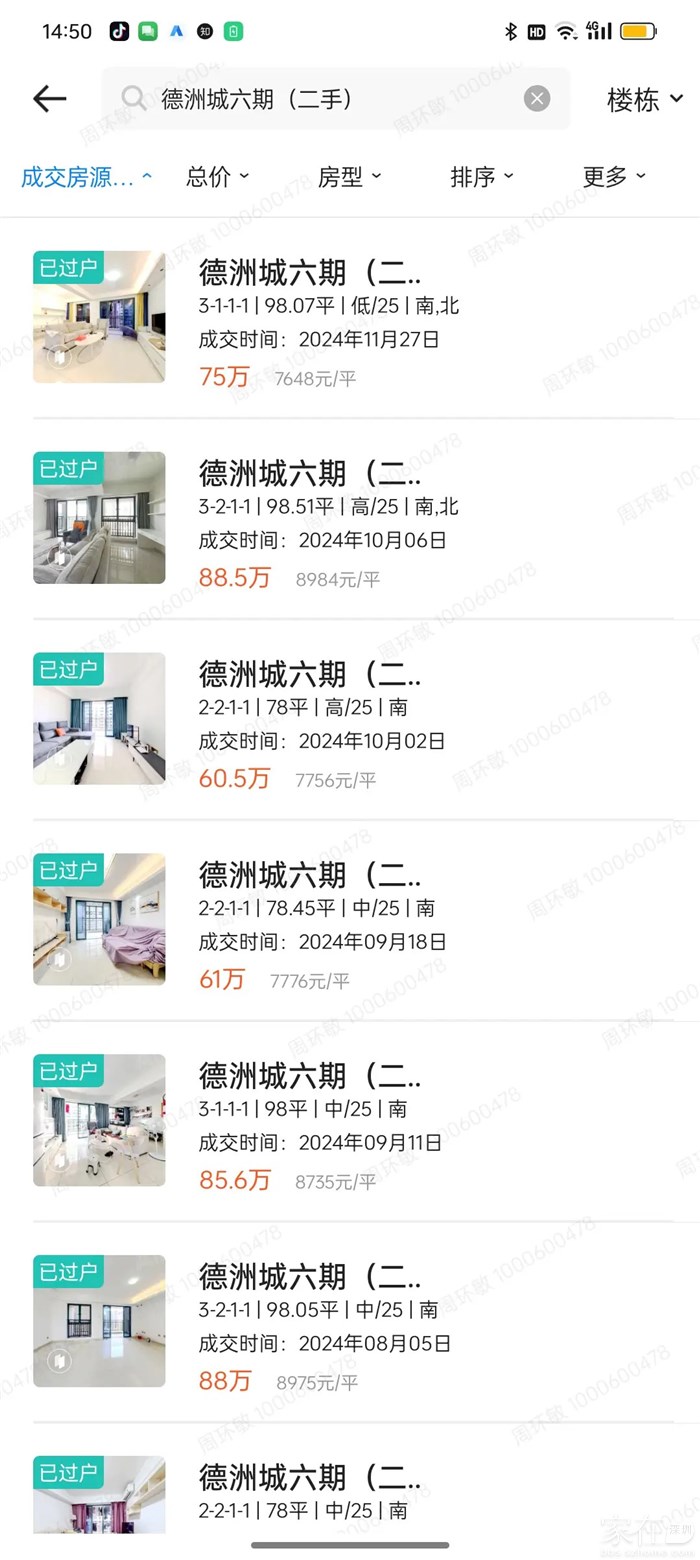Clear the search text

pyautogui.click(x=537, y=98)
